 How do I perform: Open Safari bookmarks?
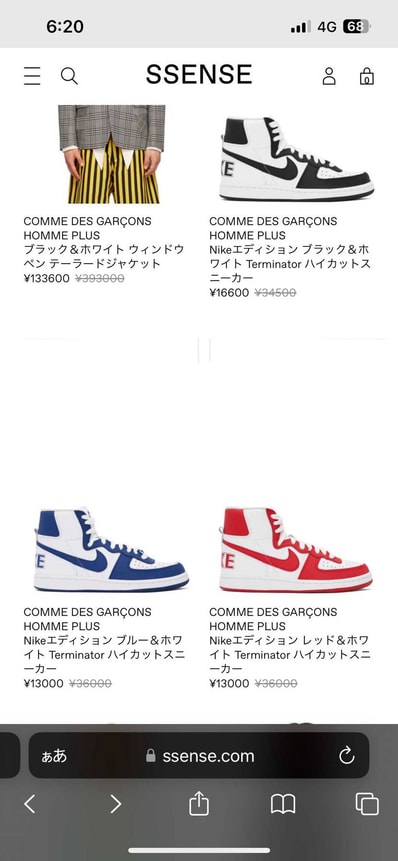pyautogui.click(x=283, y=804)
